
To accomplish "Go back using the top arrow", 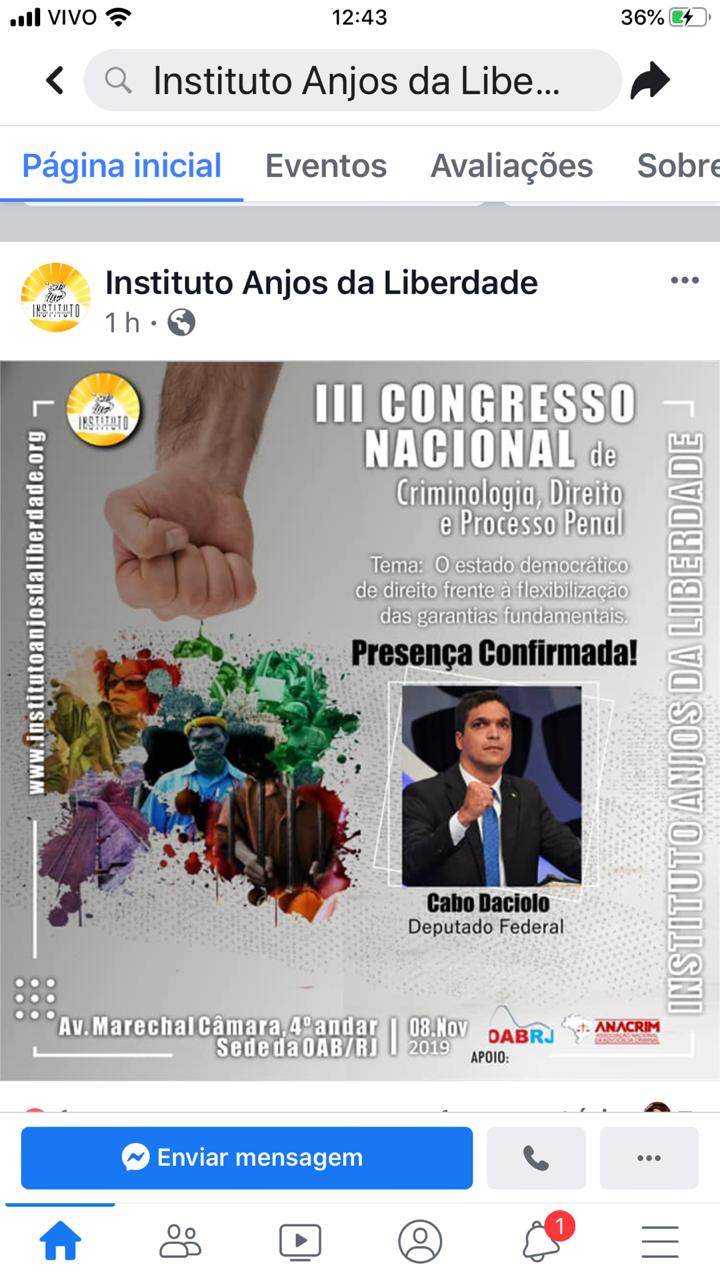I will pyautogui.click(x=54, y=80).
